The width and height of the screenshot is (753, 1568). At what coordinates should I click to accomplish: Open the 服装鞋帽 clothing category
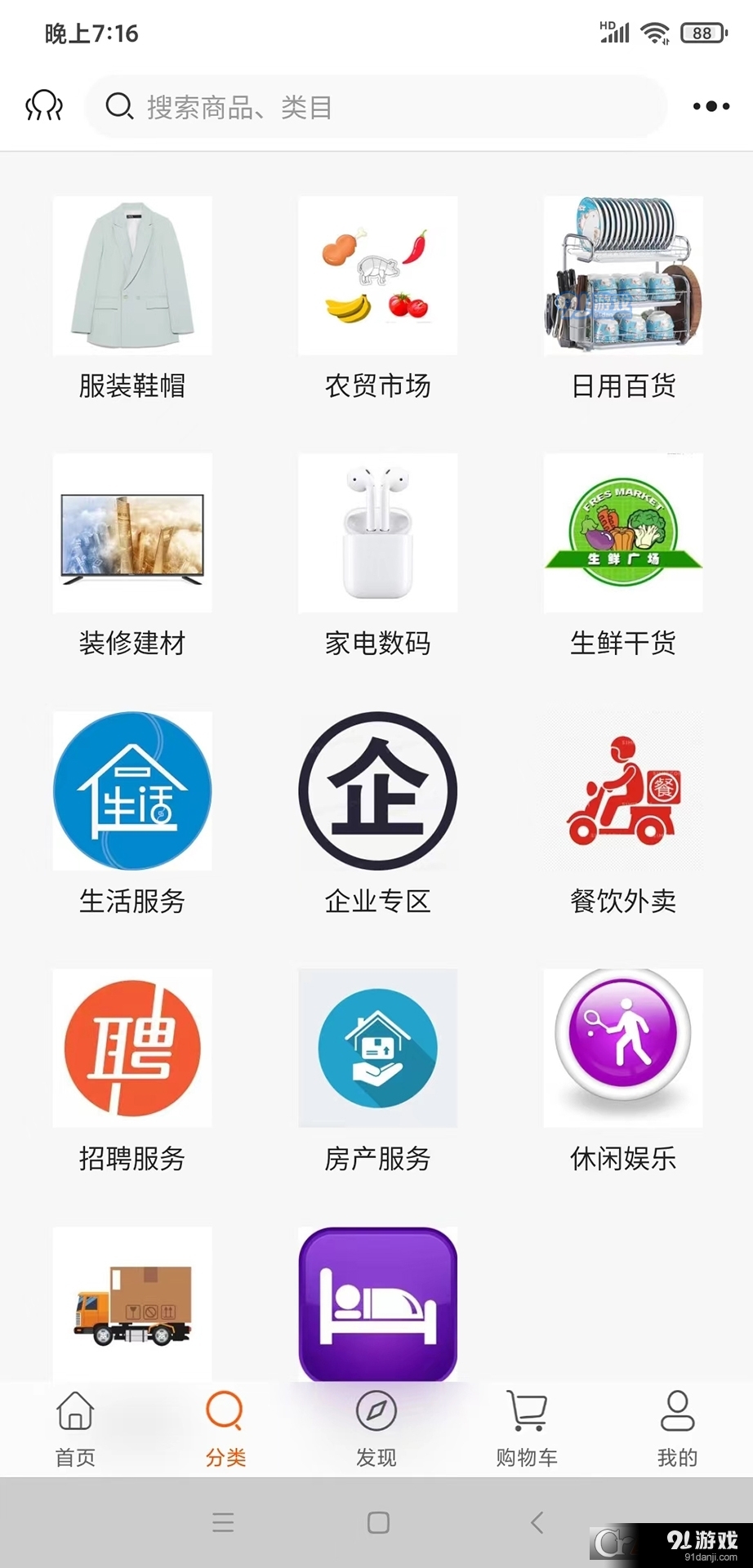(x=131, y=294)
